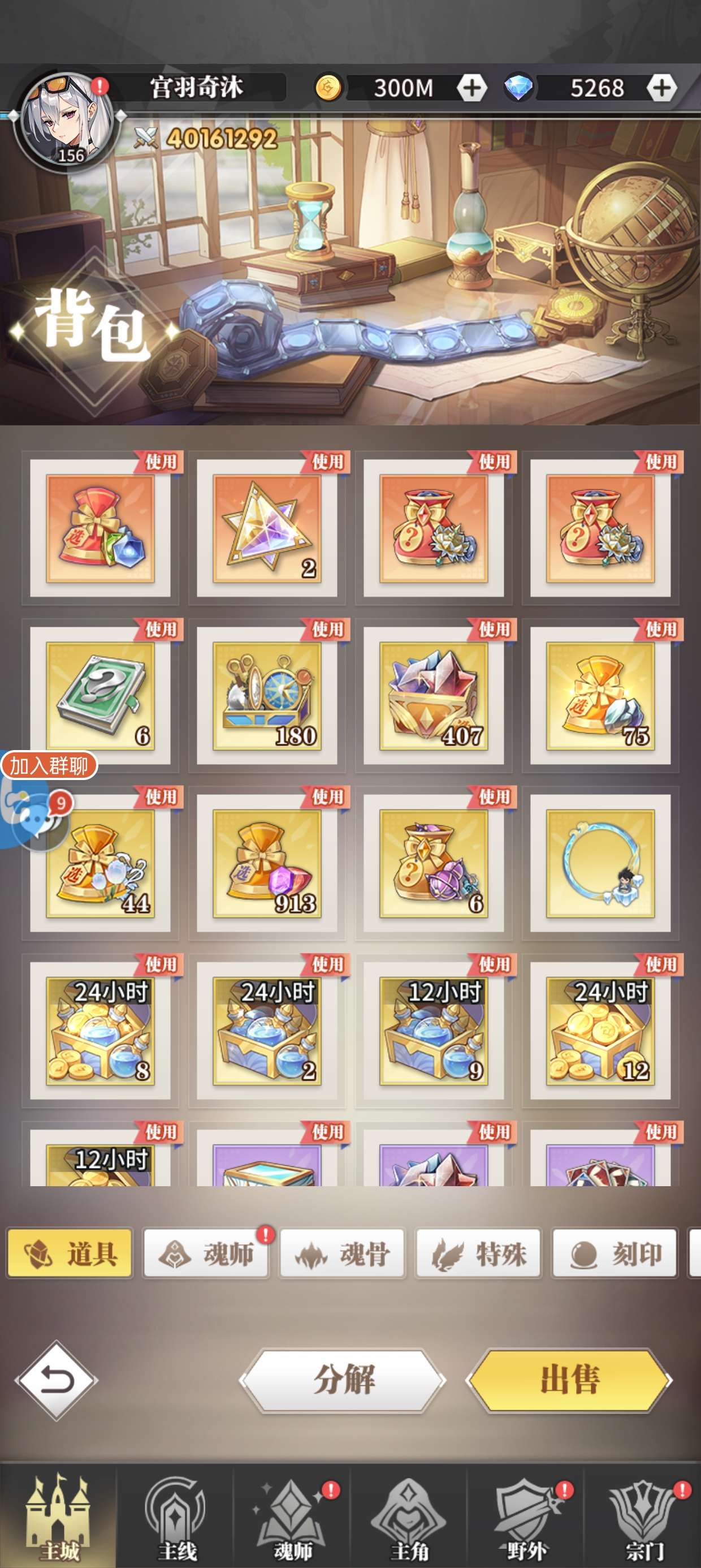Go back with the return arrow
This screenshot has height=1568, width=701.
pos(57,1381)
